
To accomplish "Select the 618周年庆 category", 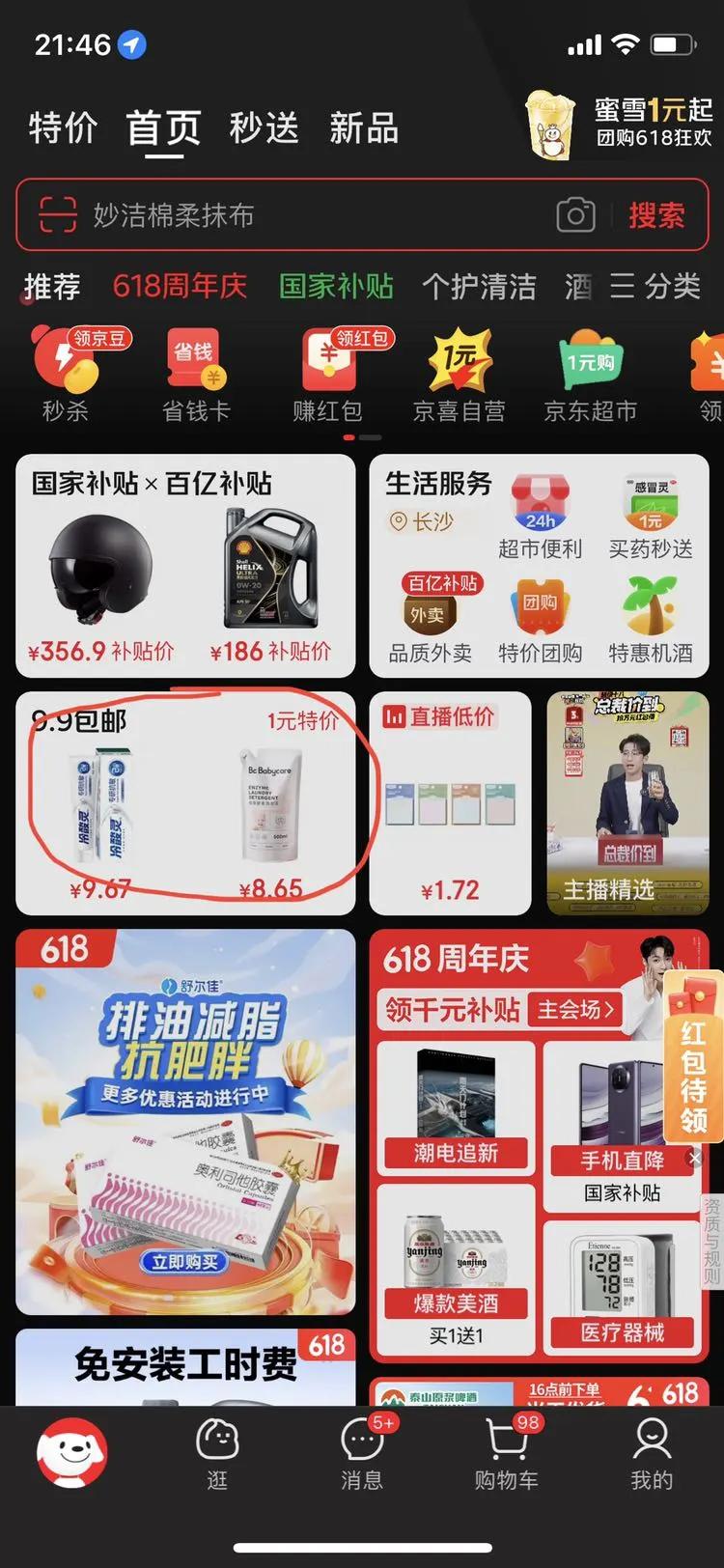I will click(x=180, y=286).
